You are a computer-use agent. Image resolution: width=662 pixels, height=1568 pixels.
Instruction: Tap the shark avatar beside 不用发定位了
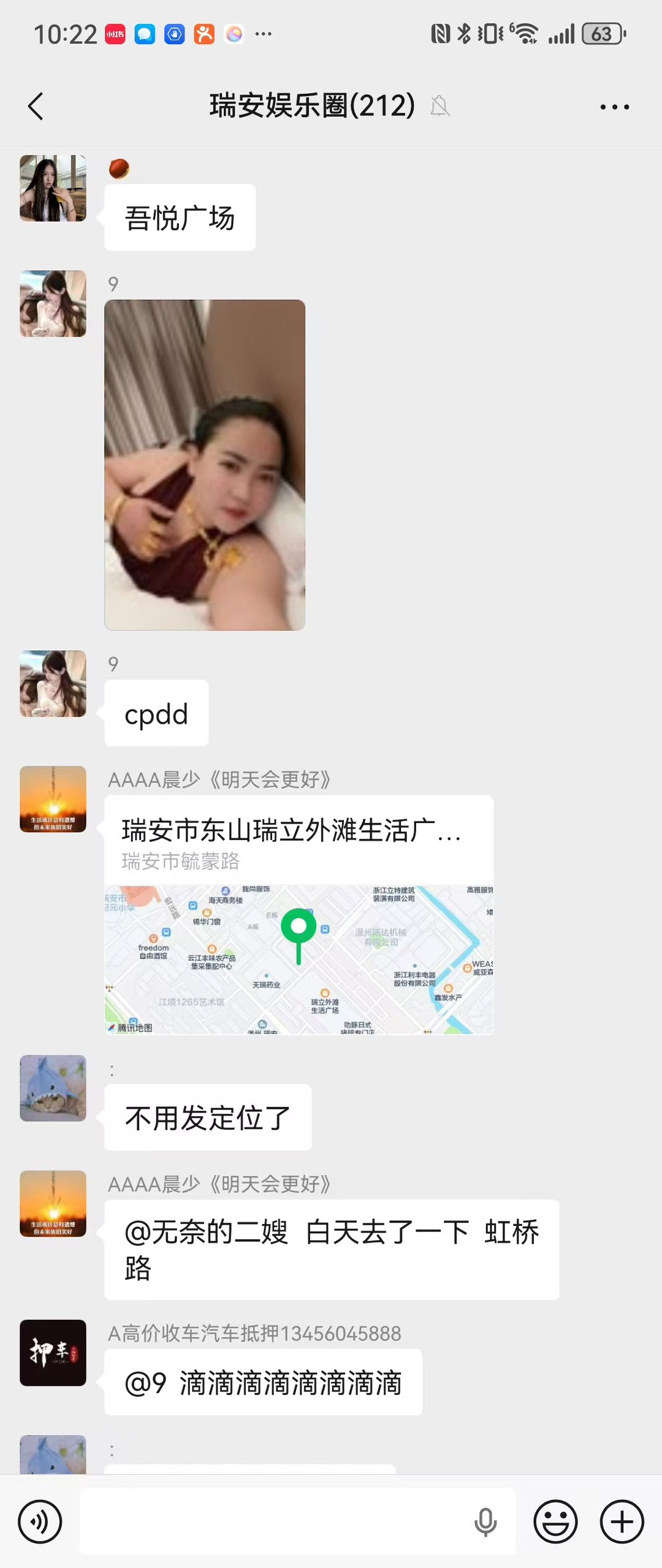tap(53, 1088)
